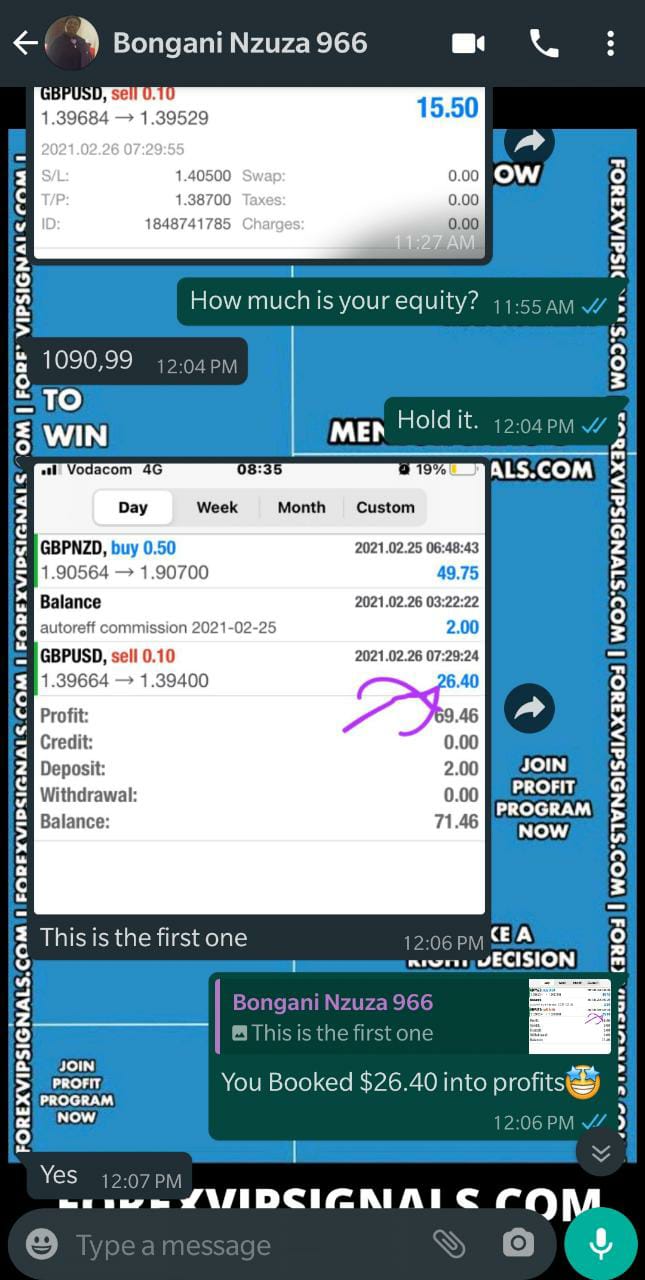
Task: Forward the 11:27 AM trade screenshot
Action: 529,144
